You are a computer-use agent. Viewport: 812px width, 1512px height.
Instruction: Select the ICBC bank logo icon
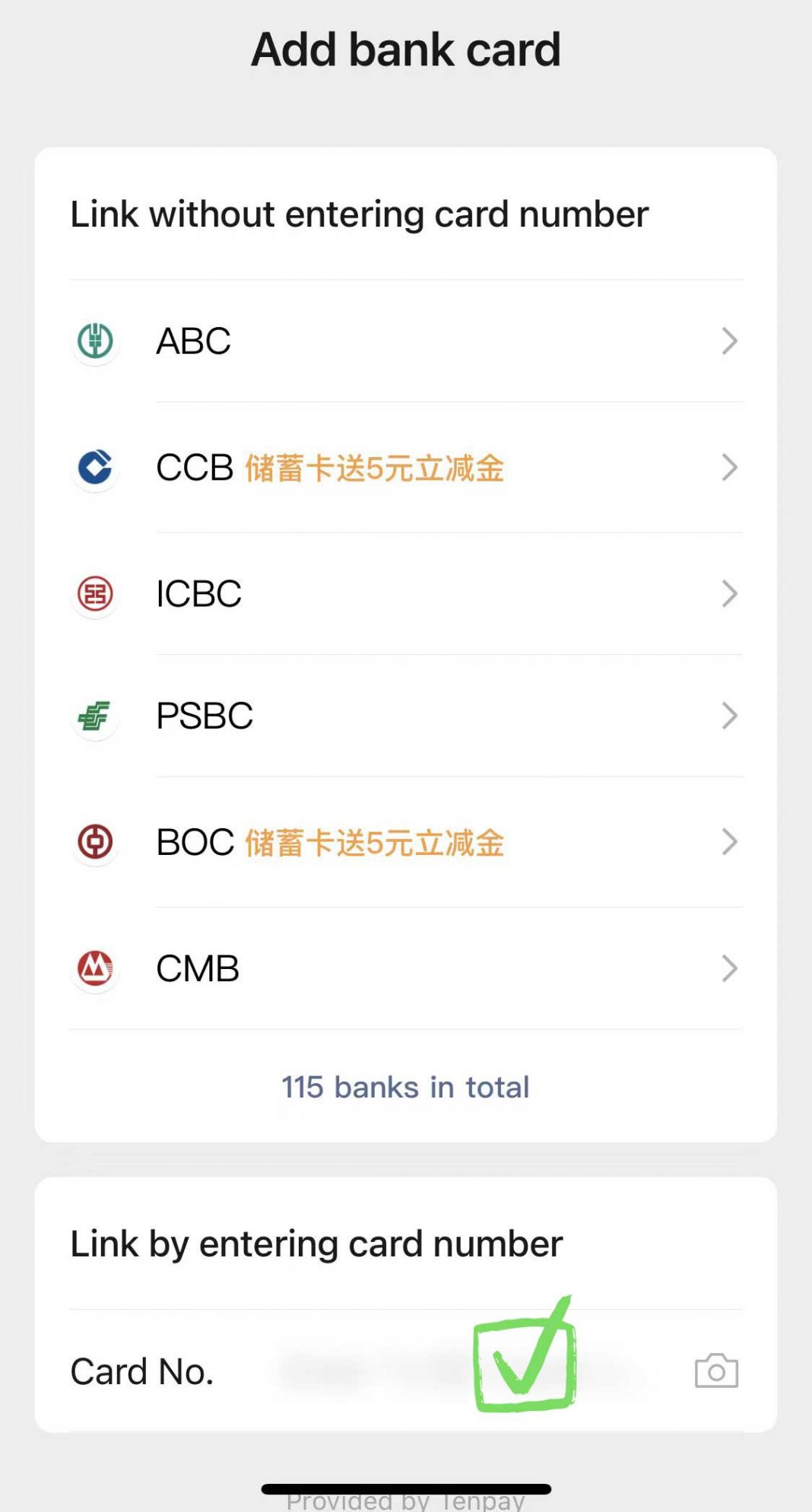(94, 595)
